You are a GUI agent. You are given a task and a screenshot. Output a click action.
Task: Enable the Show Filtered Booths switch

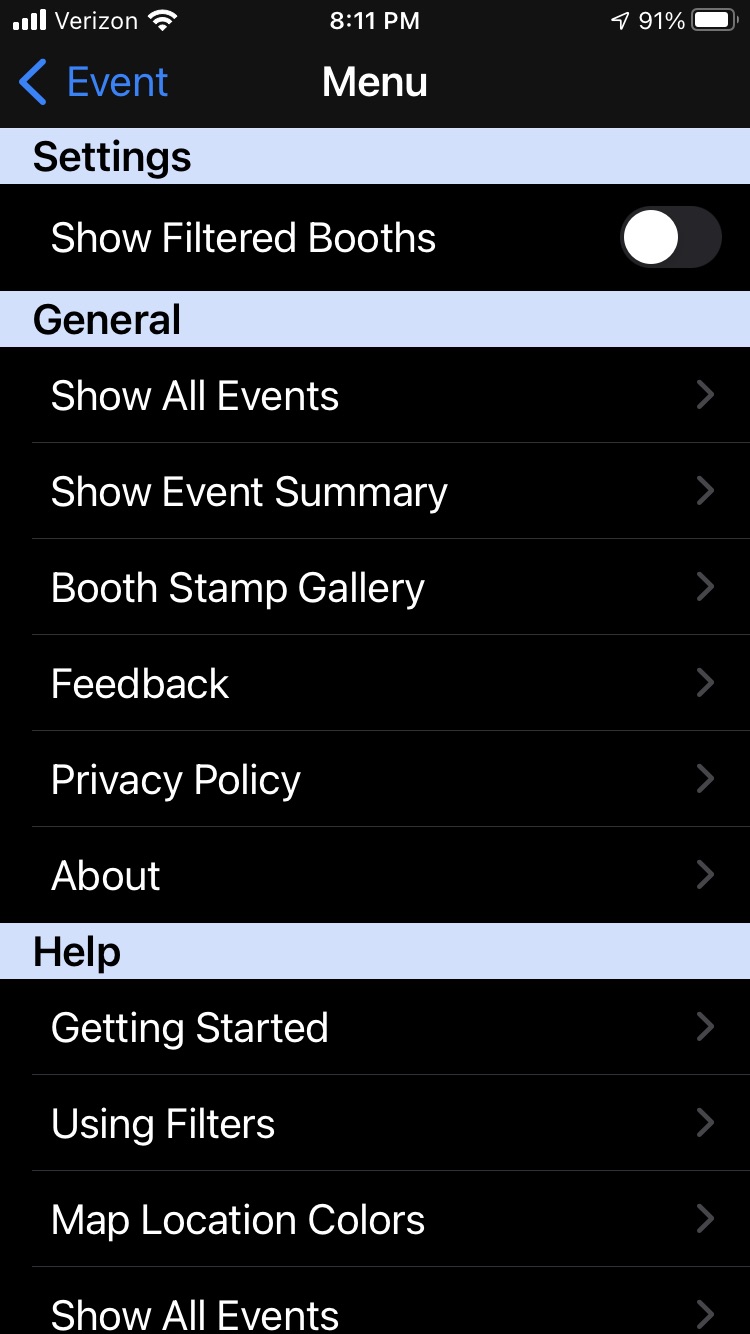pyautogui.click(x=670, y=238)
